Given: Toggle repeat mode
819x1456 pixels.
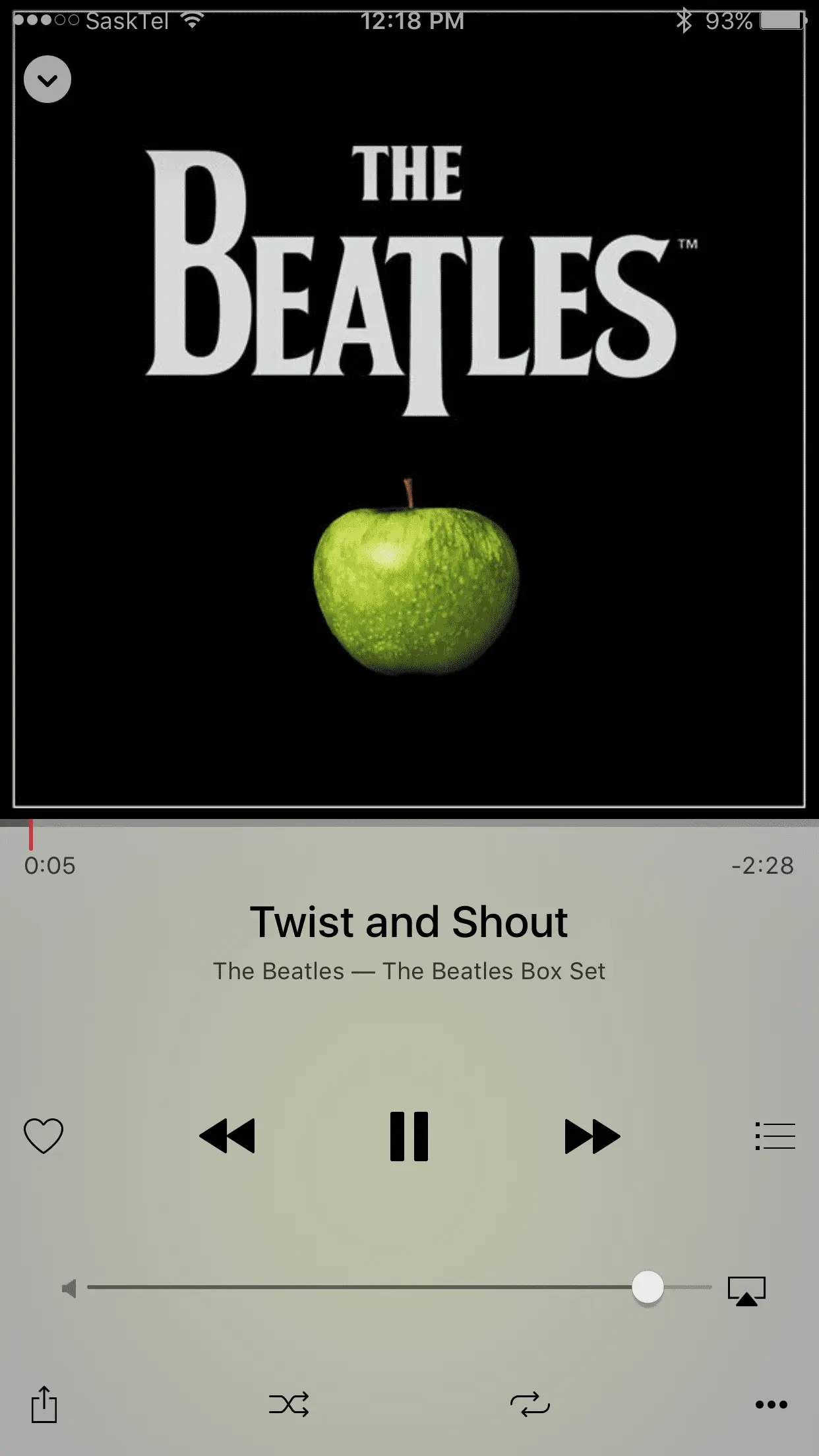Looking at the screenshot, I should (x=530, y=1404).
